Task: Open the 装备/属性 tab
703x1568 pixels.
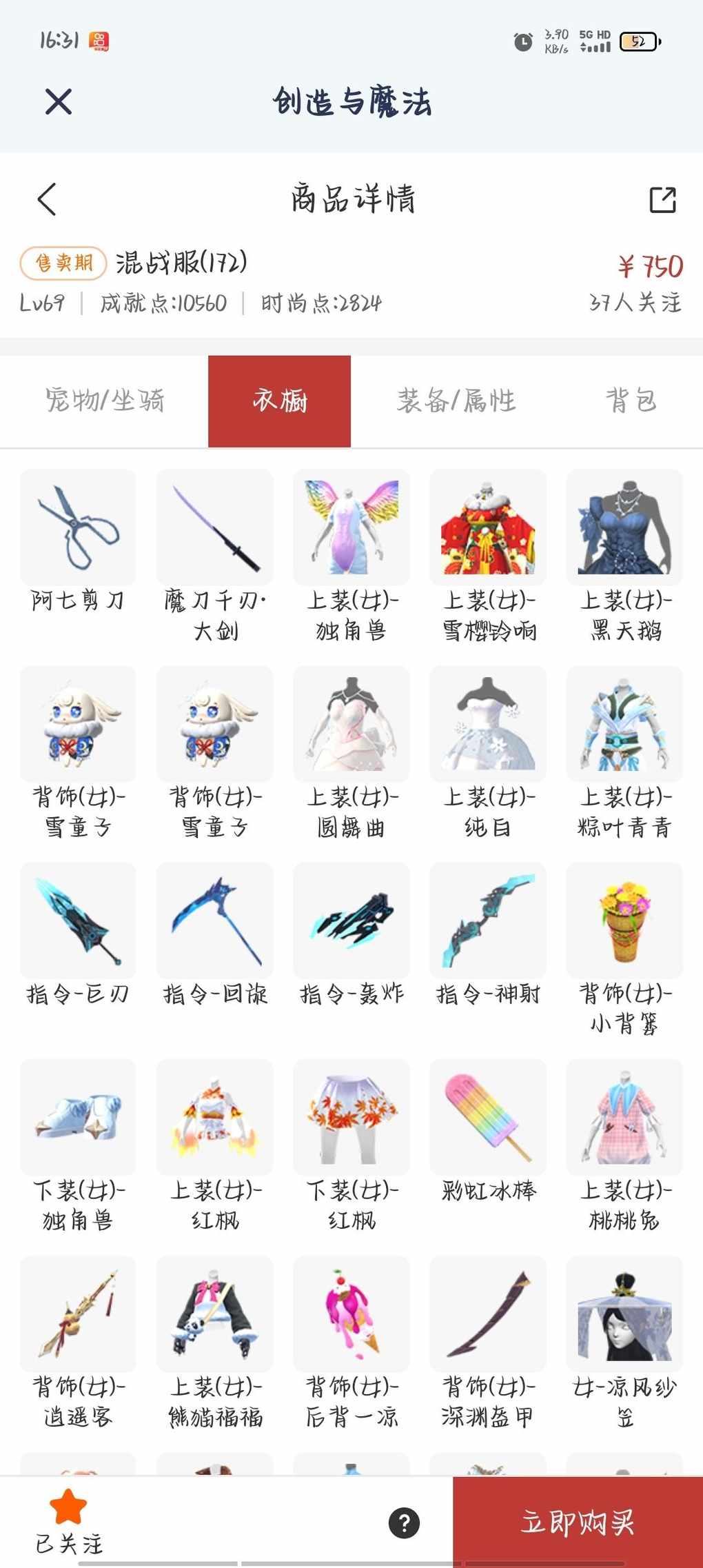Action: tap(456, 401)
